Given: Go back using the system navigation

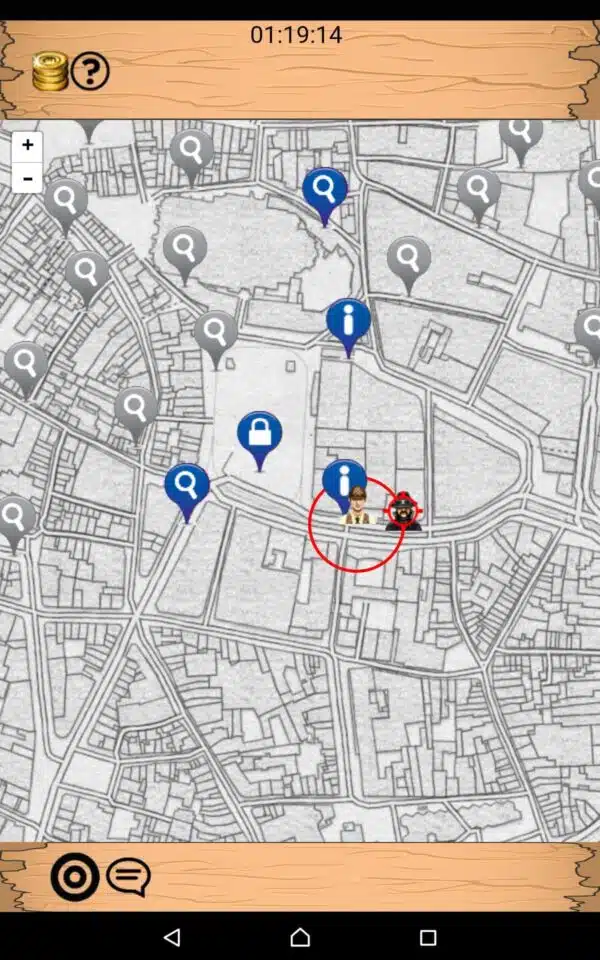Looking at the screenshot, I should (172, 937).
